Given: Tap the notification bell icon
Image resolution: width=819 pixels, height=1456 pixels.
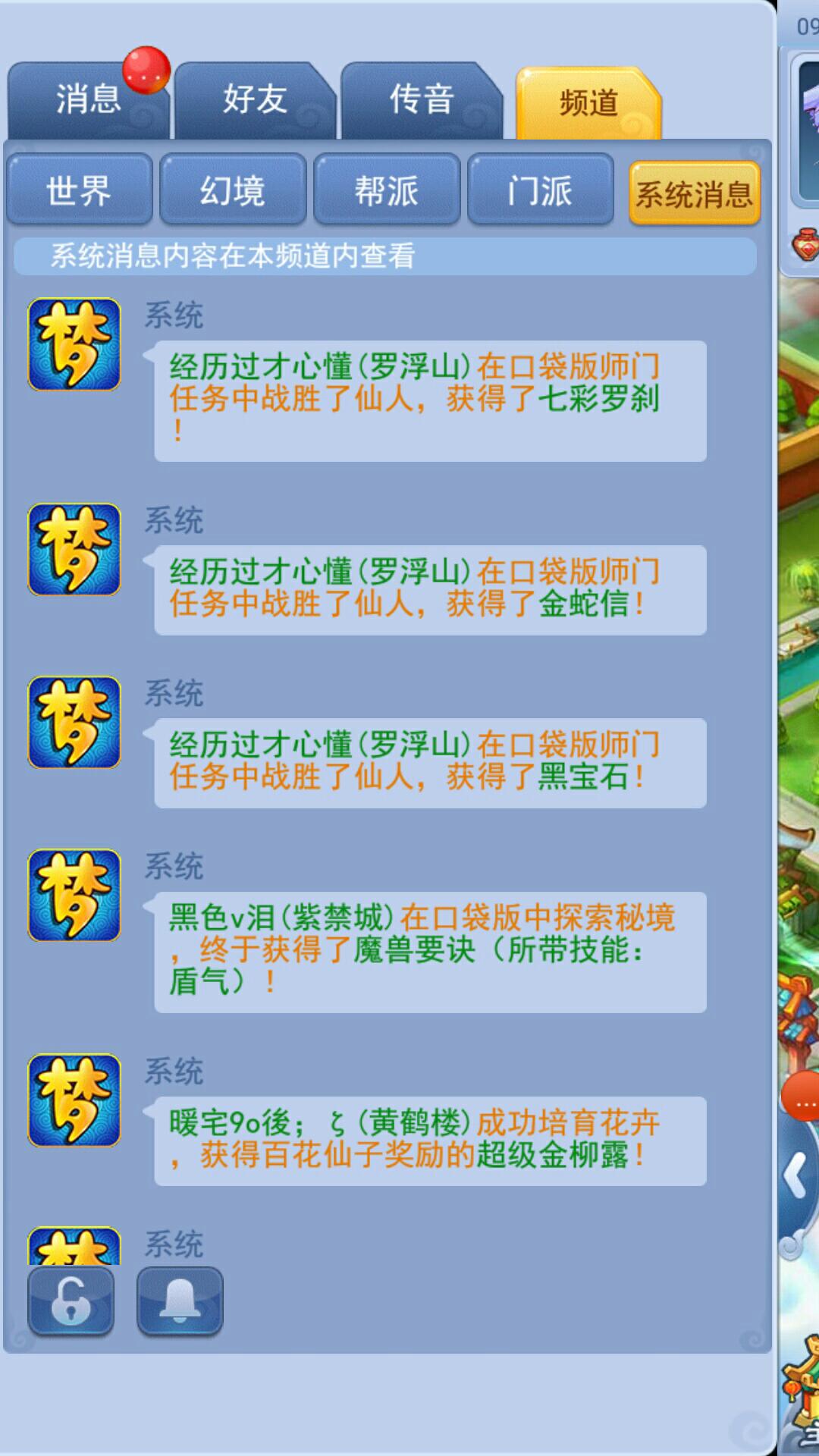Looking at the screenshot, I should click(180, 1301).
